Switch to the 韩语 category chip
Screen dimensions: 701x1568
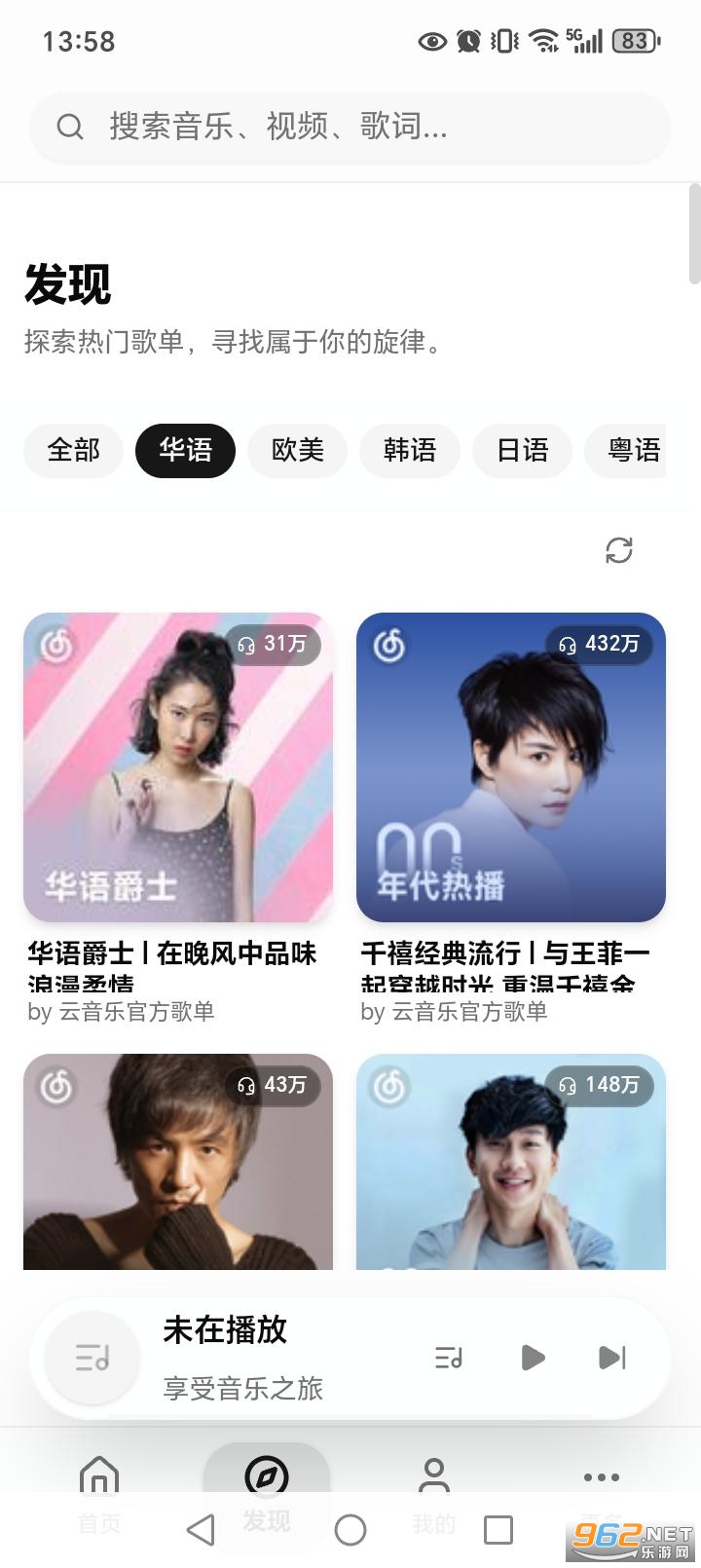click(410, 450)
